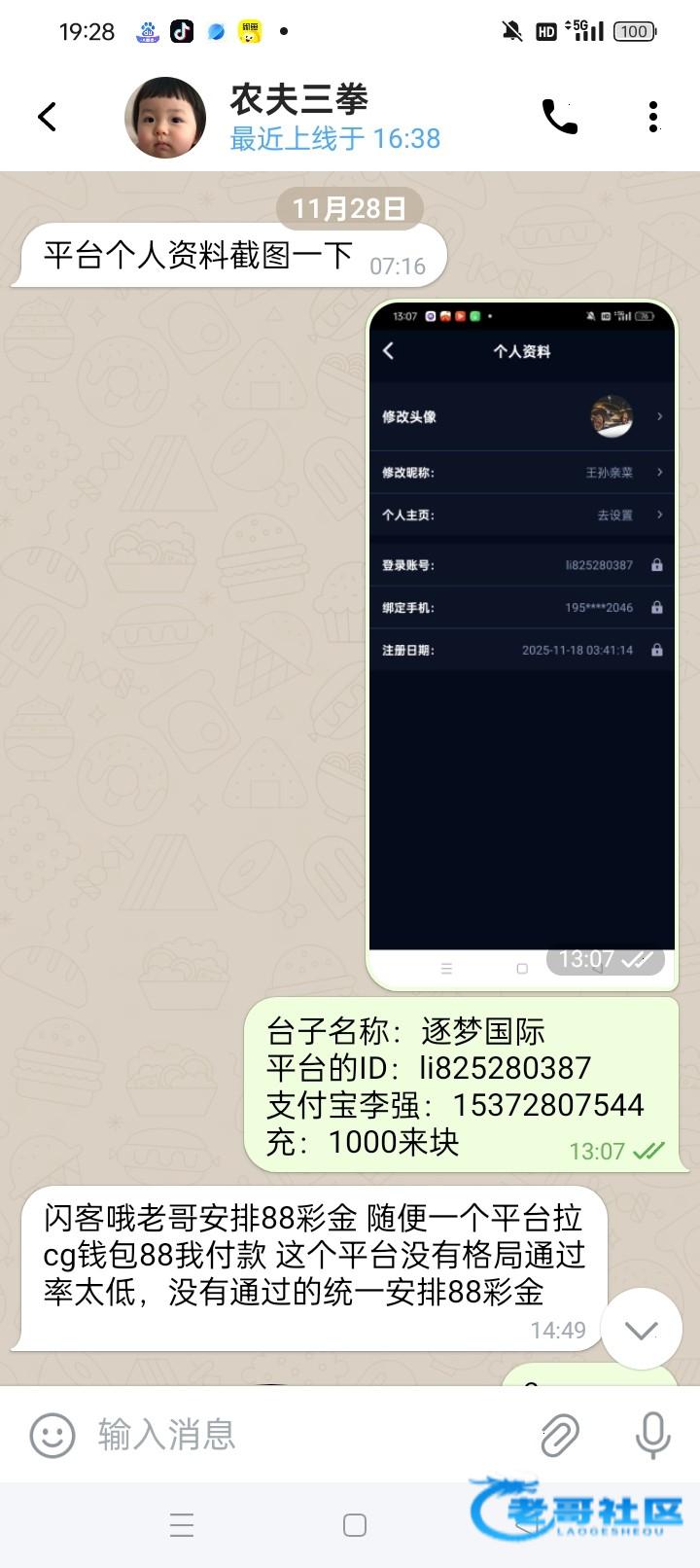Go to home via system square button
Image resolution: width=700 pixels, height=1568 pixels.
(355, 1525)
